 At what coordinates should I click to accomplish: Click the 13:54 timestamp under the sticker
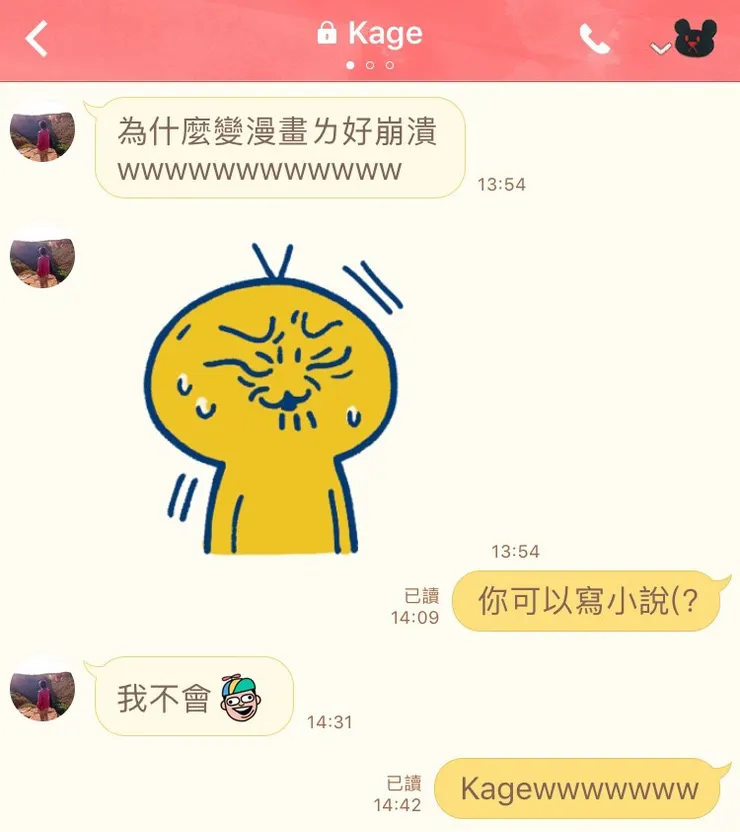coord(516,550)
